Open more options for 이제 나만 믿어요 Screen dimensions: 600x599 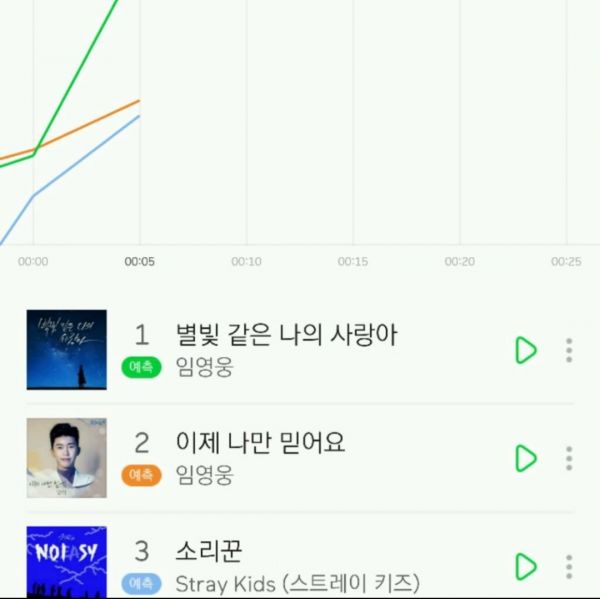(x=569, y=458)
